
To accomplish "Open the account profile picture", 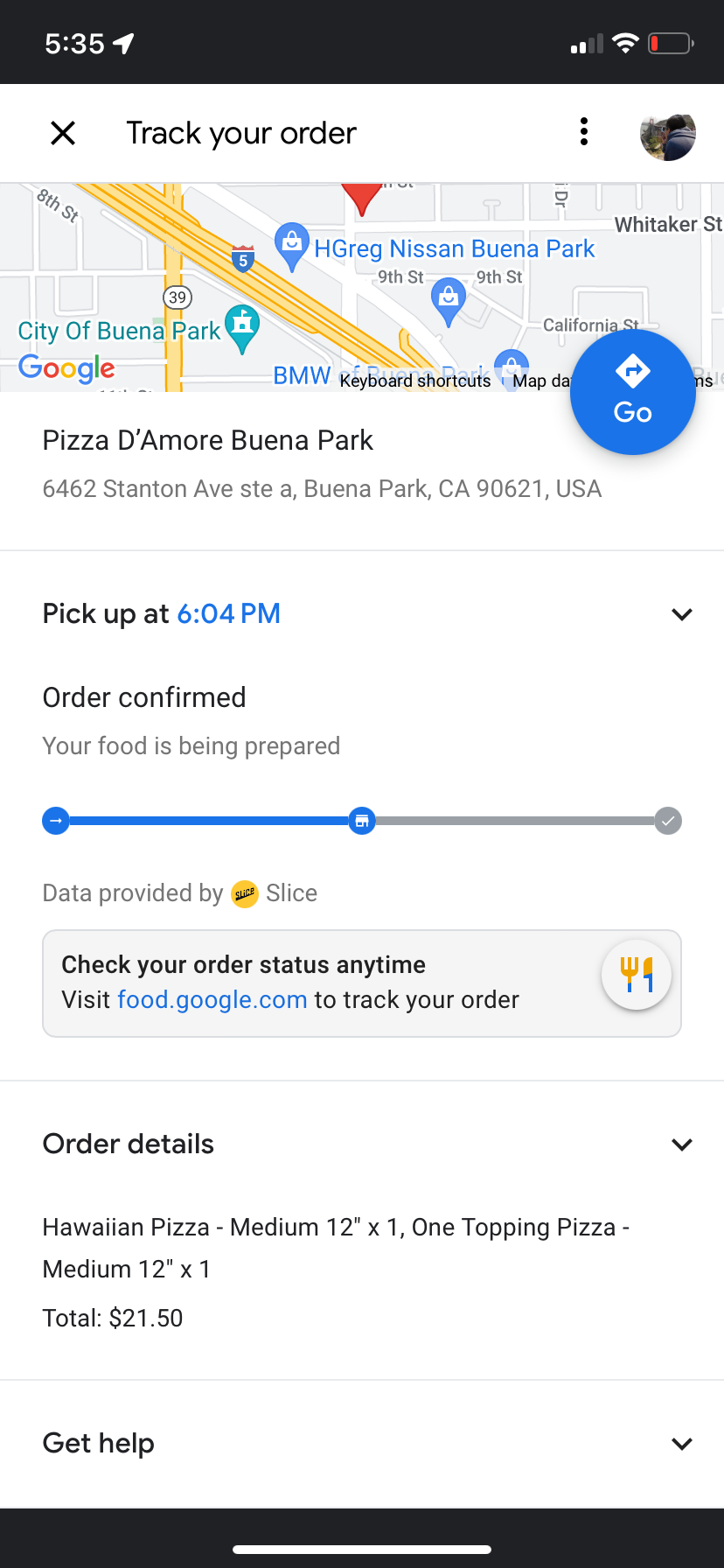I will point(668,134).
